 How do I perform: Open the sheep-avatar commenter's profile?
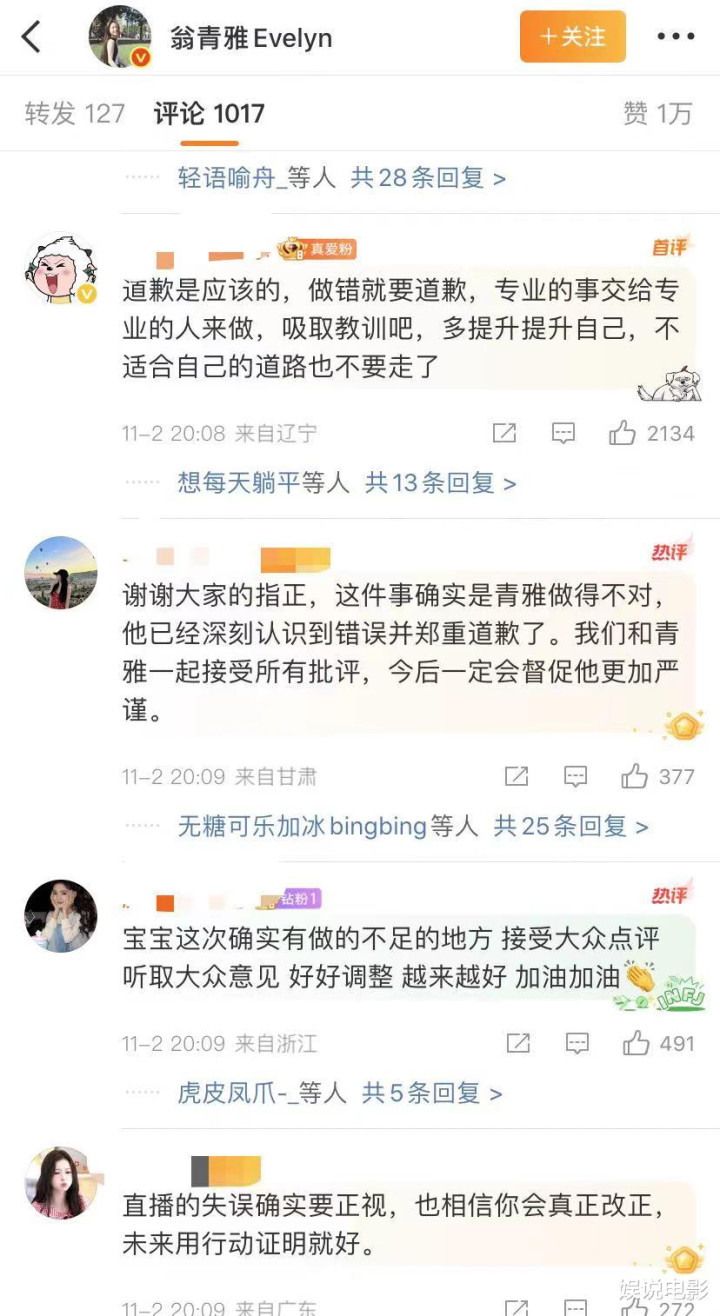60,269
